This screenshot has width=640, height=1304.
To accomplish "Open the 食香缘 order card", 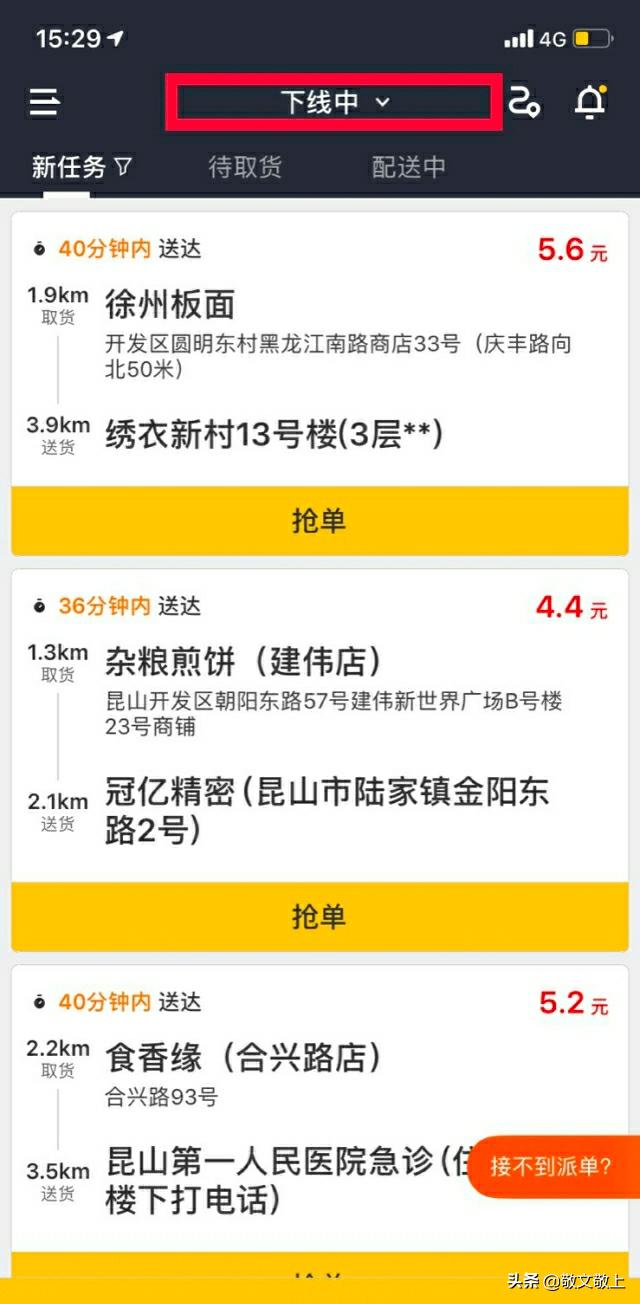I will (320, 1108).
